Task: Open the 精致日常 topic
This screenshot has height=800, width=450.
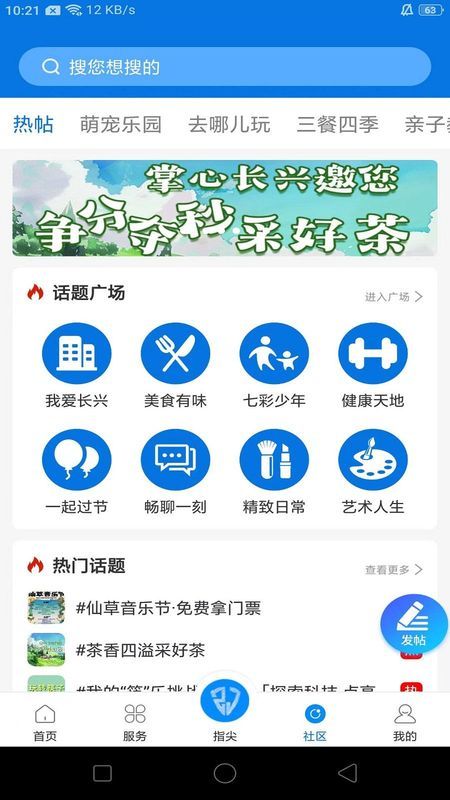Action: click(274, 472)
